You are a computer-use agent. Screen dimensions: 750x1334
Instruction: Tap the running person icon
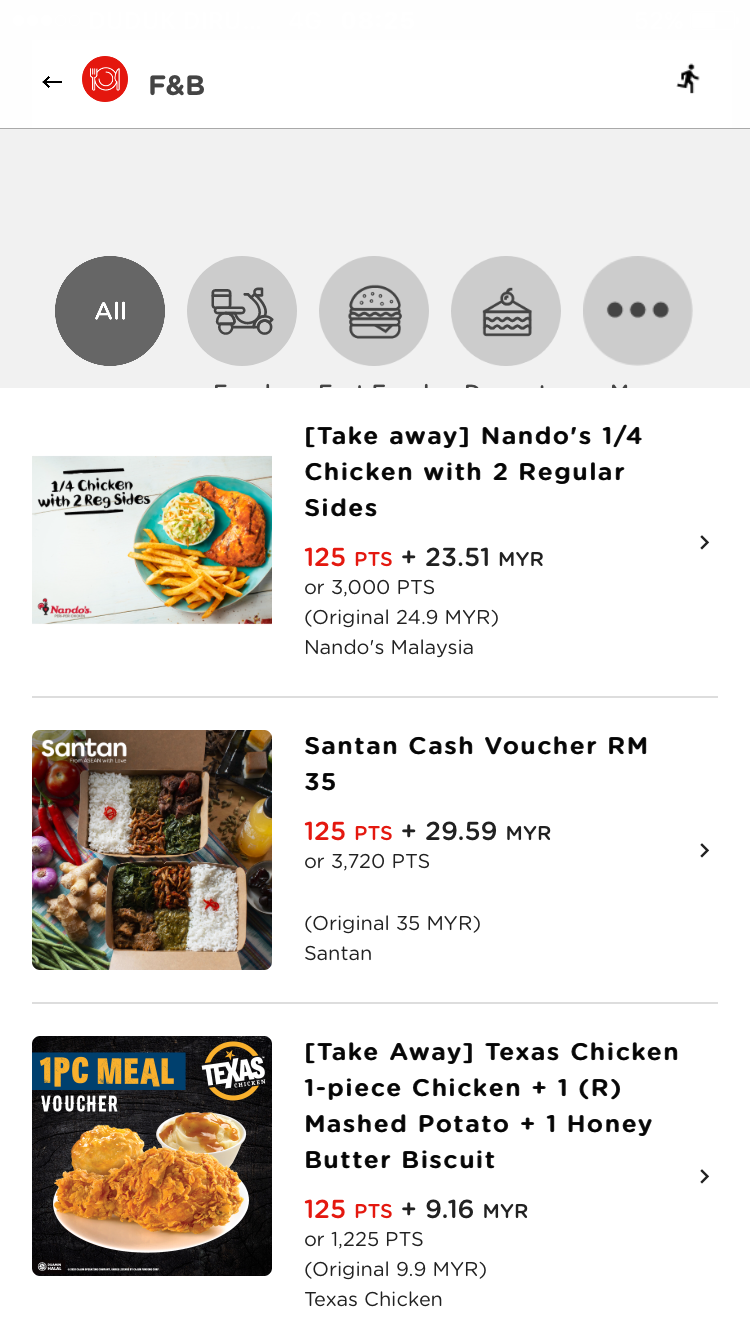[688, 79]
